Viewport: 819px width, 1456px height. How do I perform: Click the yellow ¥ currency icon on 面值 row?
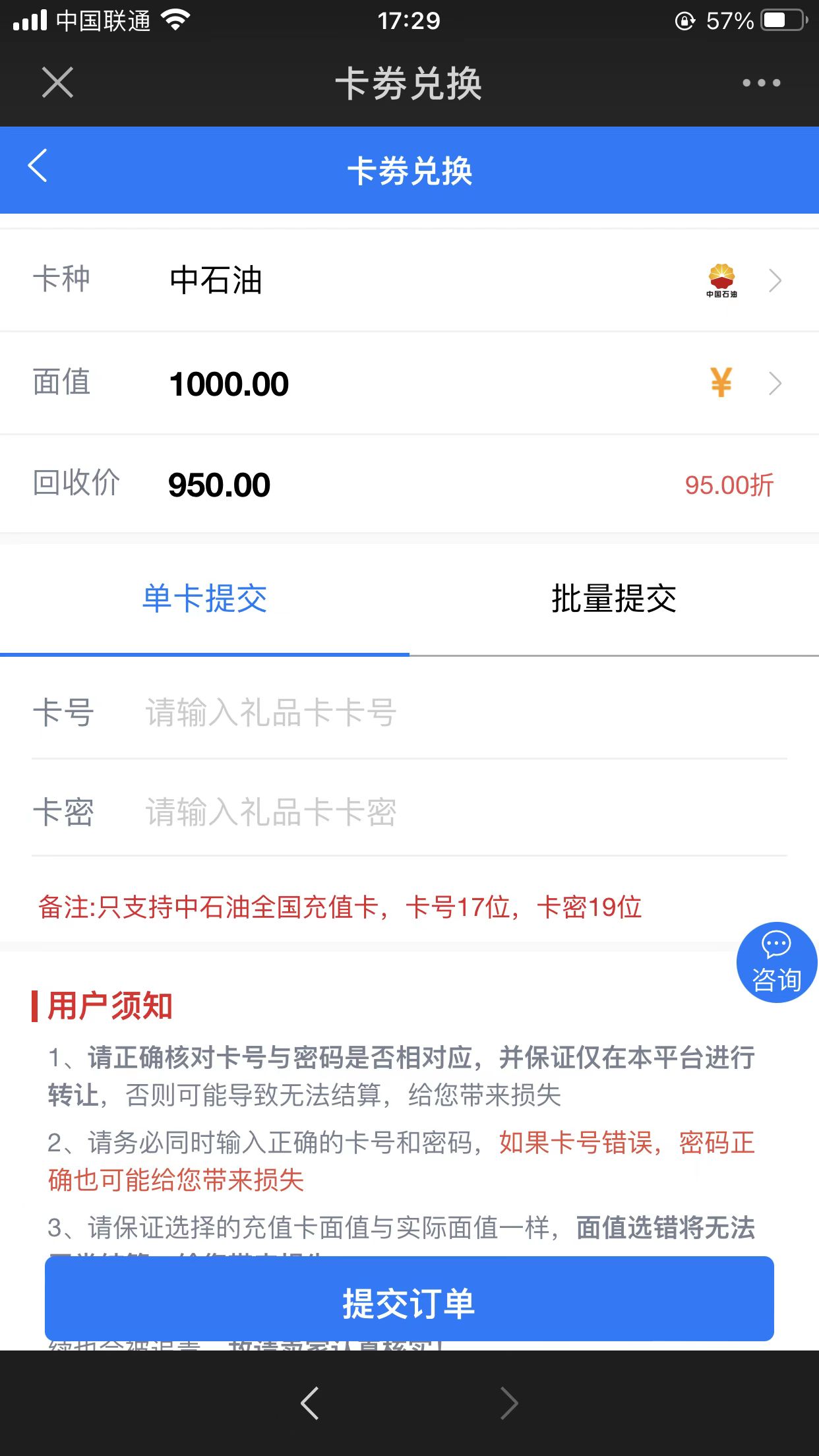click(x=720, y=382)
